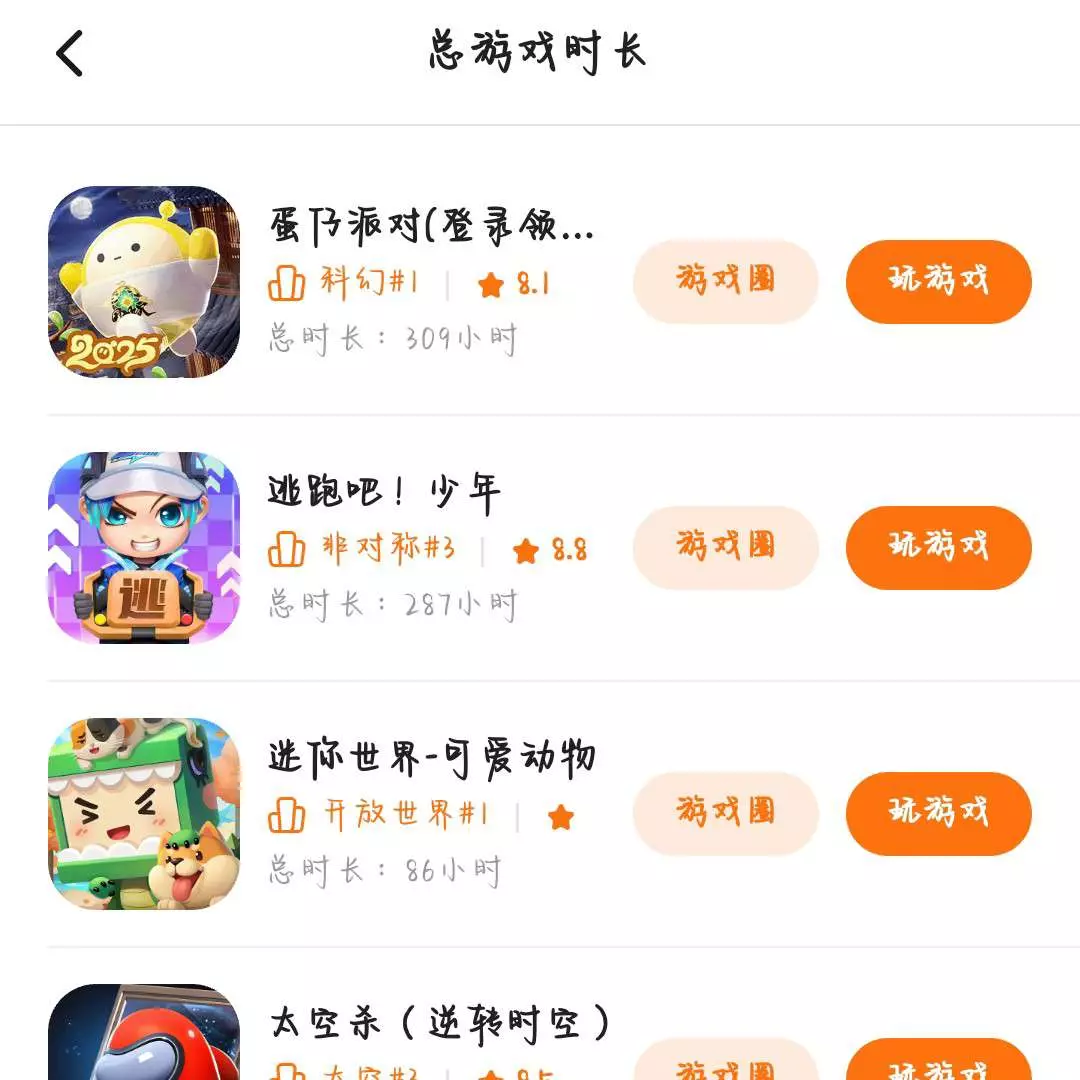
Task: Launch 玩游戏 for 迷你世界
Action: click(x=938, y=813)
